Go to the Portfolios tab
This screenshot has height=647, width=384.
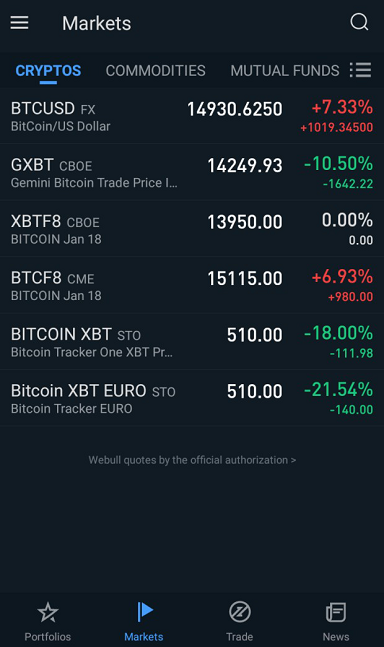pyautogui.click(x=48, y=621)
